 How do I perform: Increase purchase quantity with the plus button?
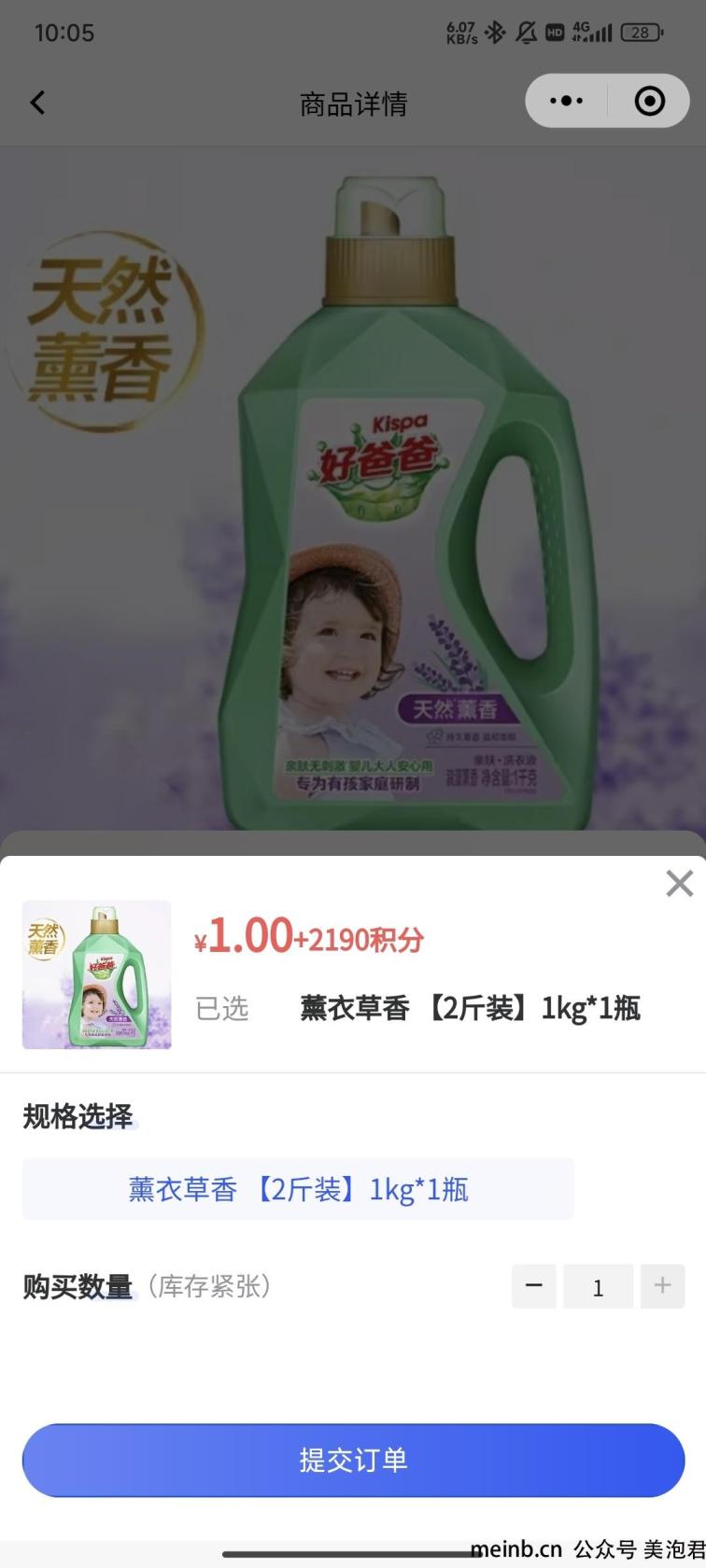click(662, 1286)
